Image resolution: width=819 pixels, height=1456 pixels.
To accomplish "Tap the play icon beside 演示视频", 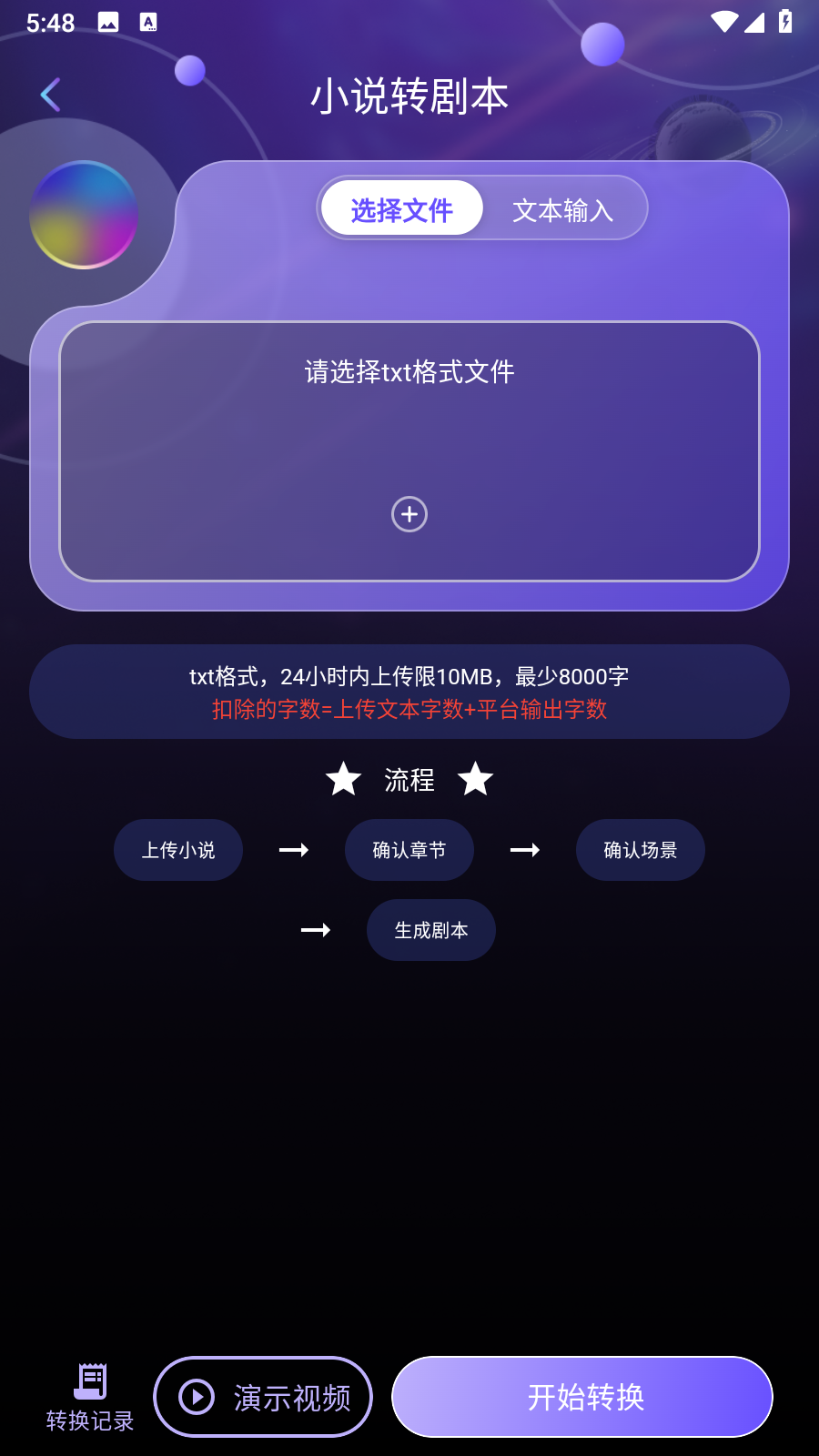I will point(197,1396).
